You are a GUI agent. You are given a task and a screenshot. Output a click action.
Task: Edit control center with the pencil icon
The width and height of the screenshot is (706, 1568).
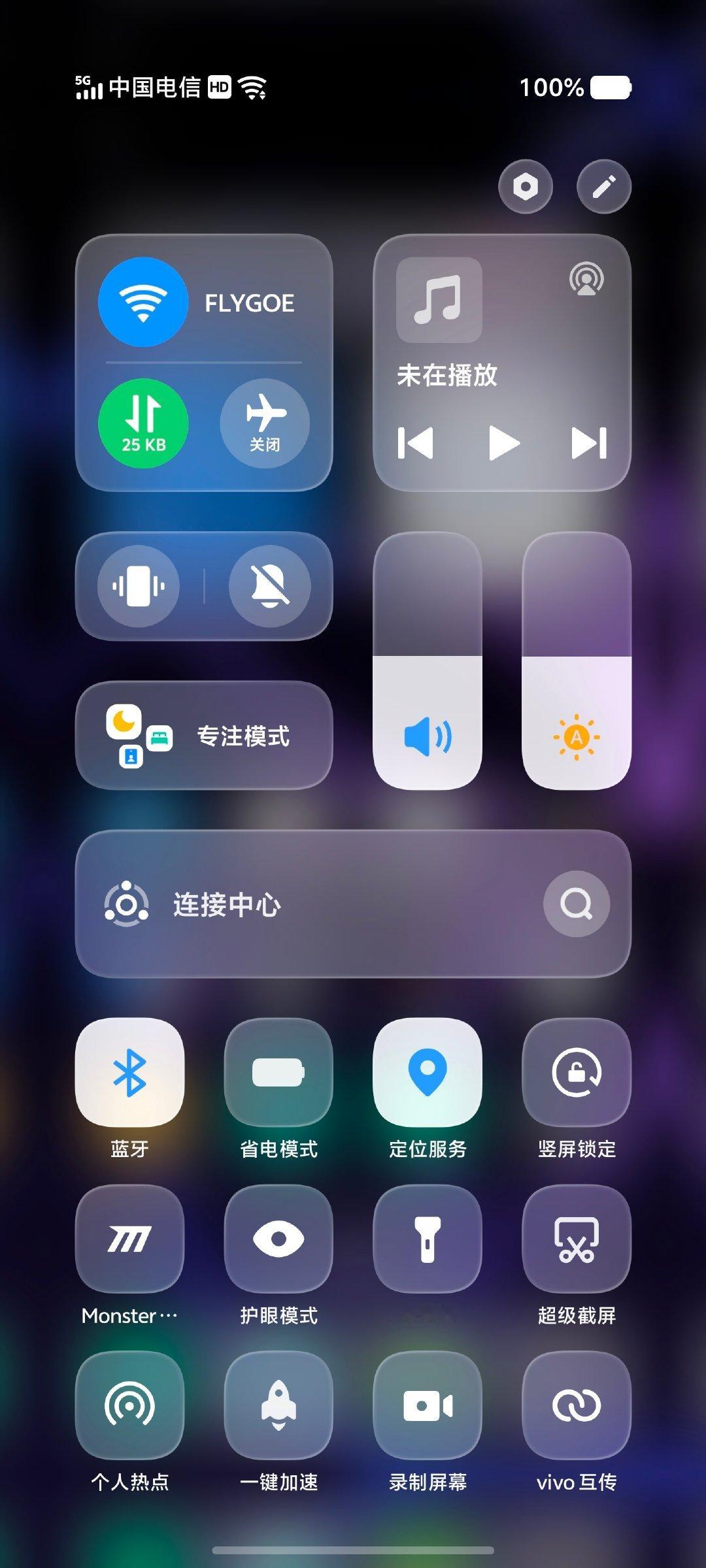pyautogui.click(x=604, y=187)
